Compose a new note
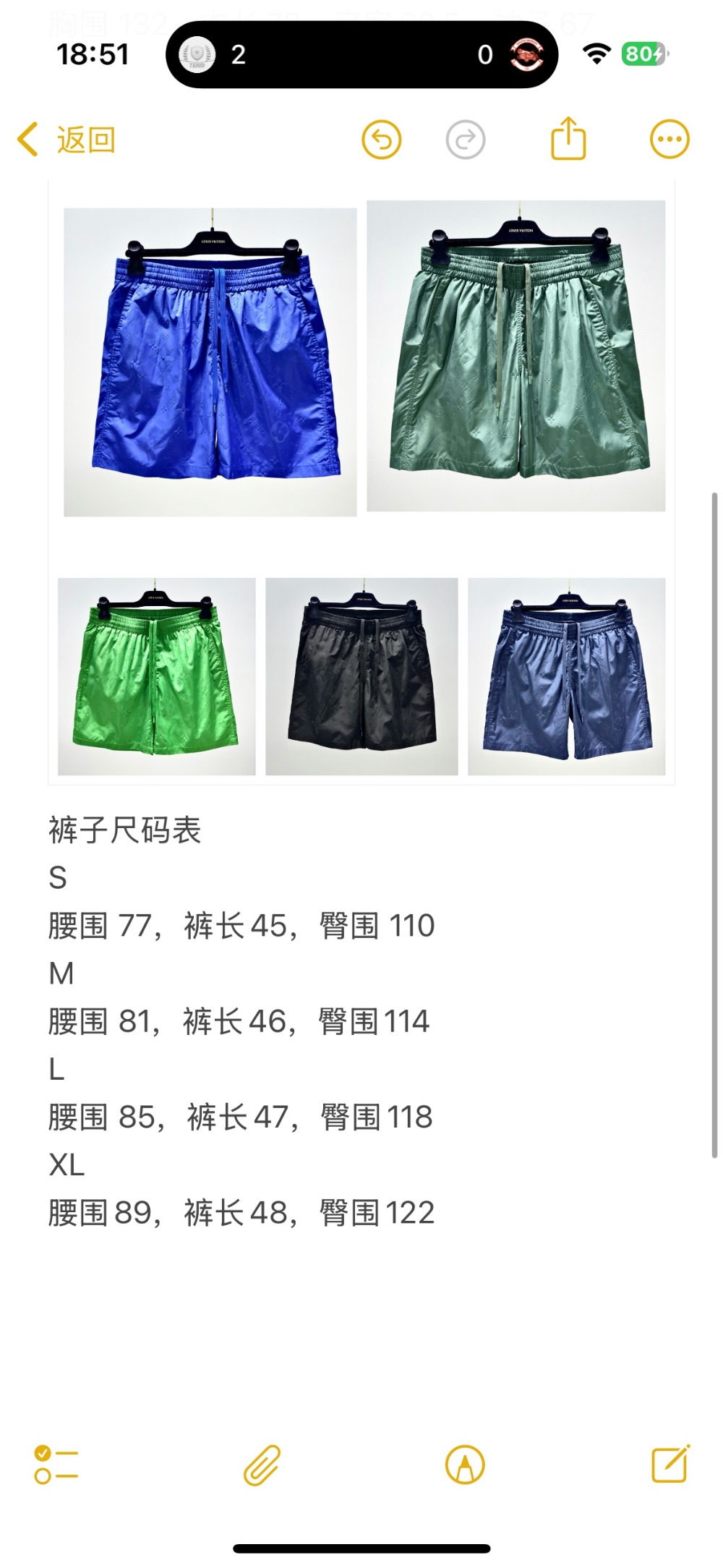 [x=670, y=1465]
